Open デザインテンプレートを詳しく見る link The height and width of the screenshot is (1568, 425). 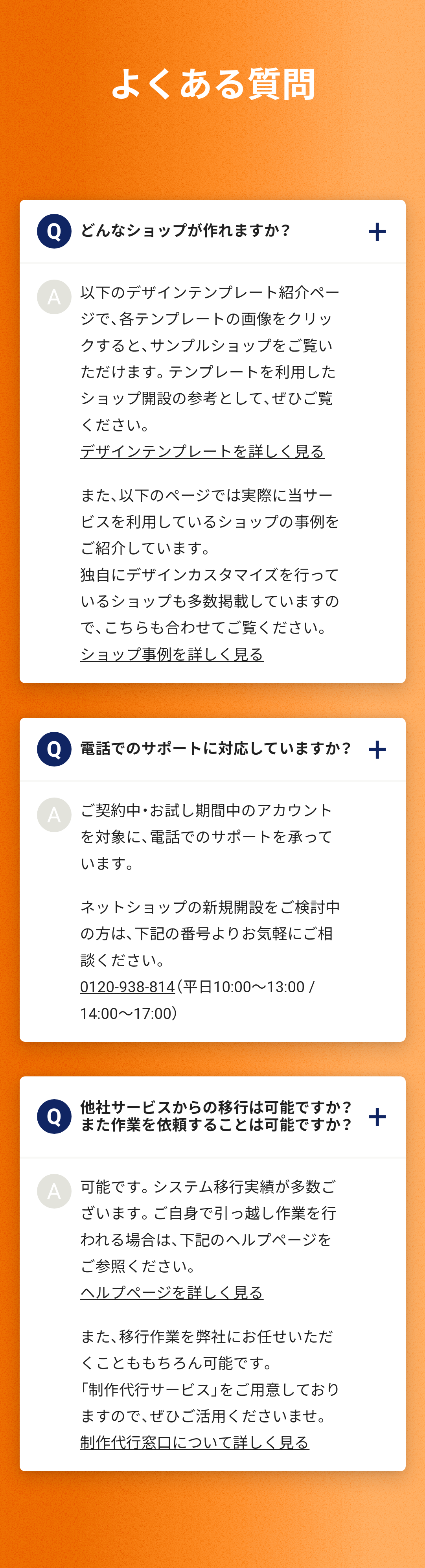point(202,451)
